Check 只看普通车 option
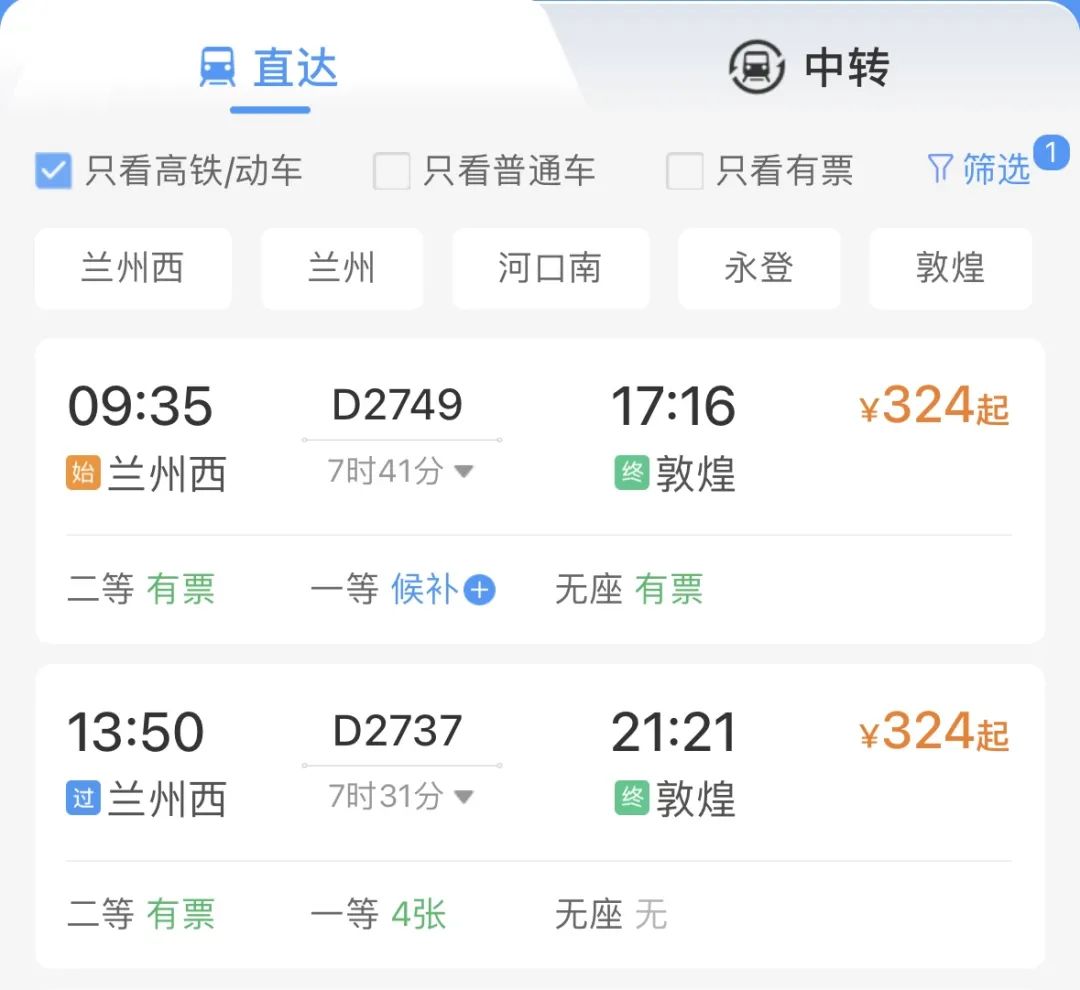This screenshot has height=990, width=1080. 392,171
